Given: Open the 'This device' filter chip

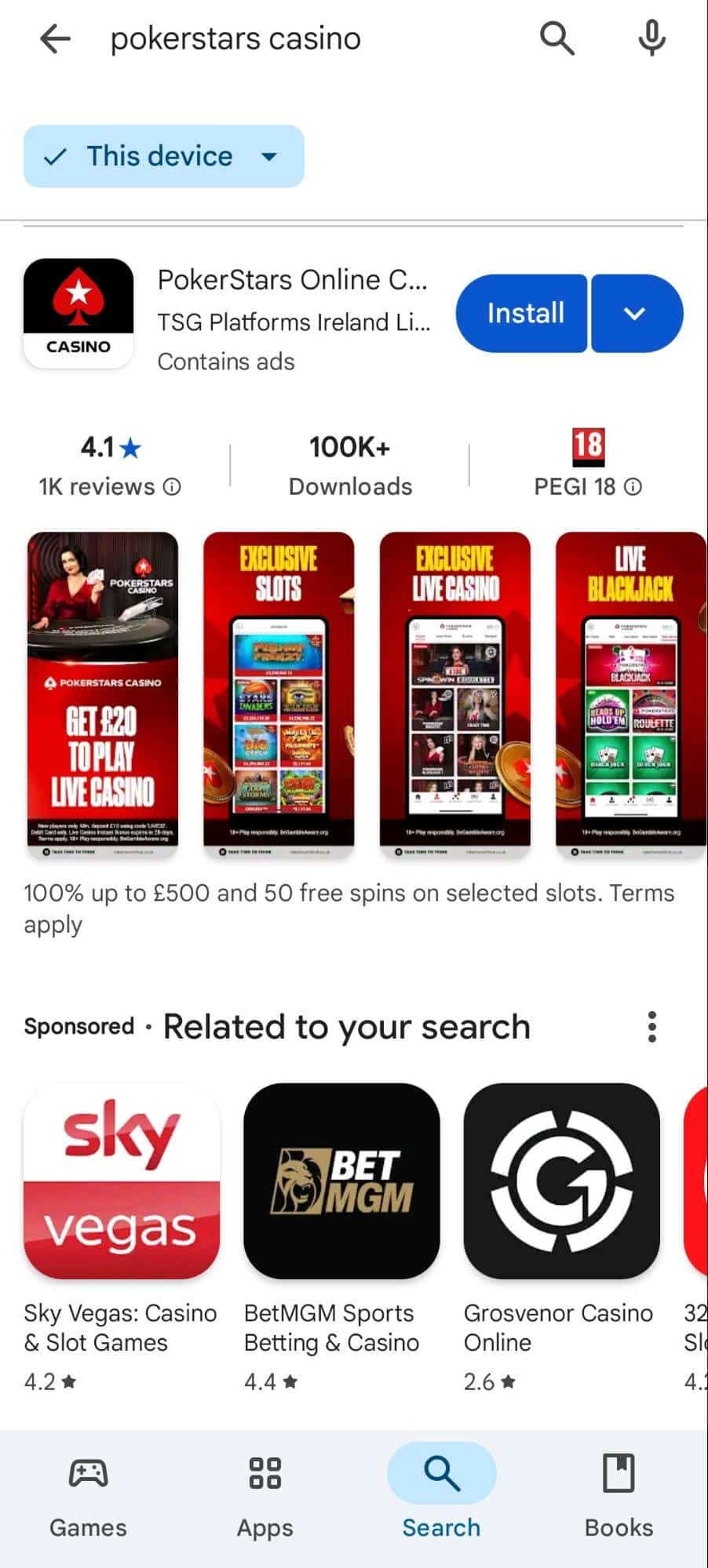Looking at the screenshot, I should [x=163, y=156].
